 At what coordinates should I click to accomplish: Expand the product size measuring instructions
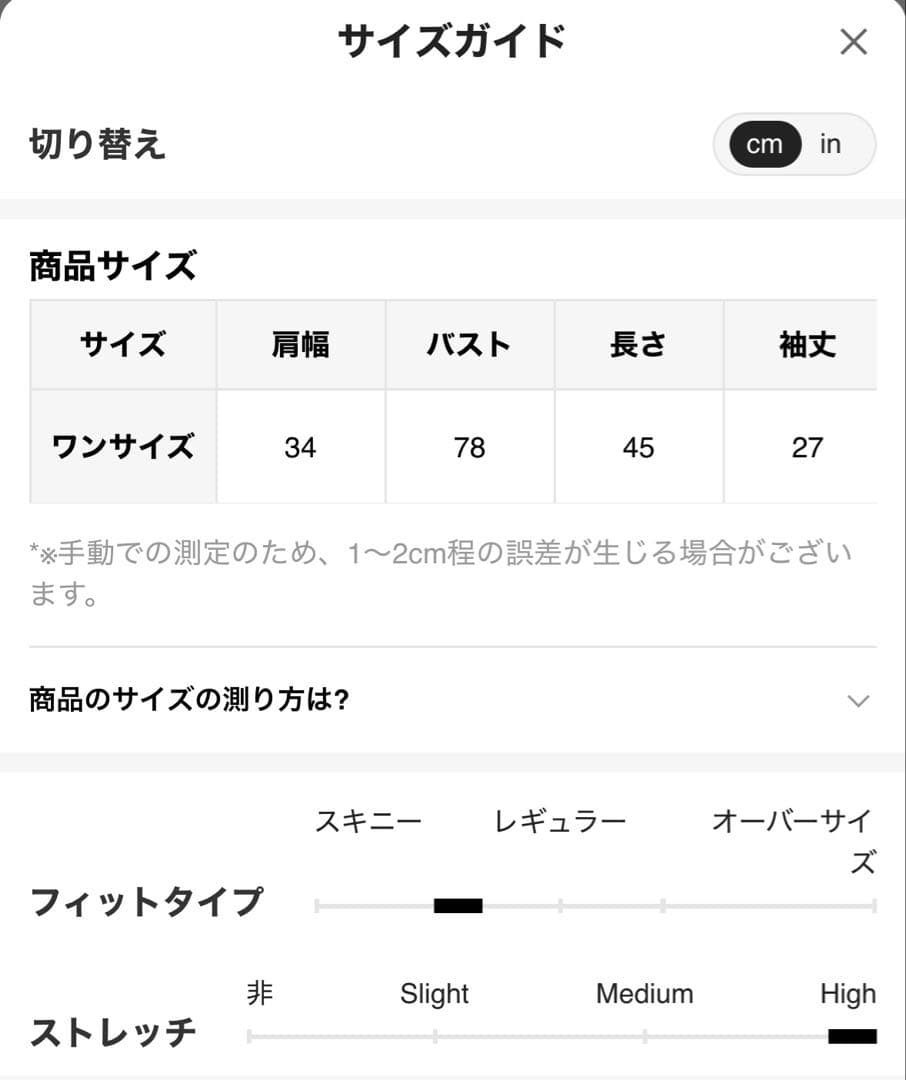pyautogui.click(x=453, y=700)
